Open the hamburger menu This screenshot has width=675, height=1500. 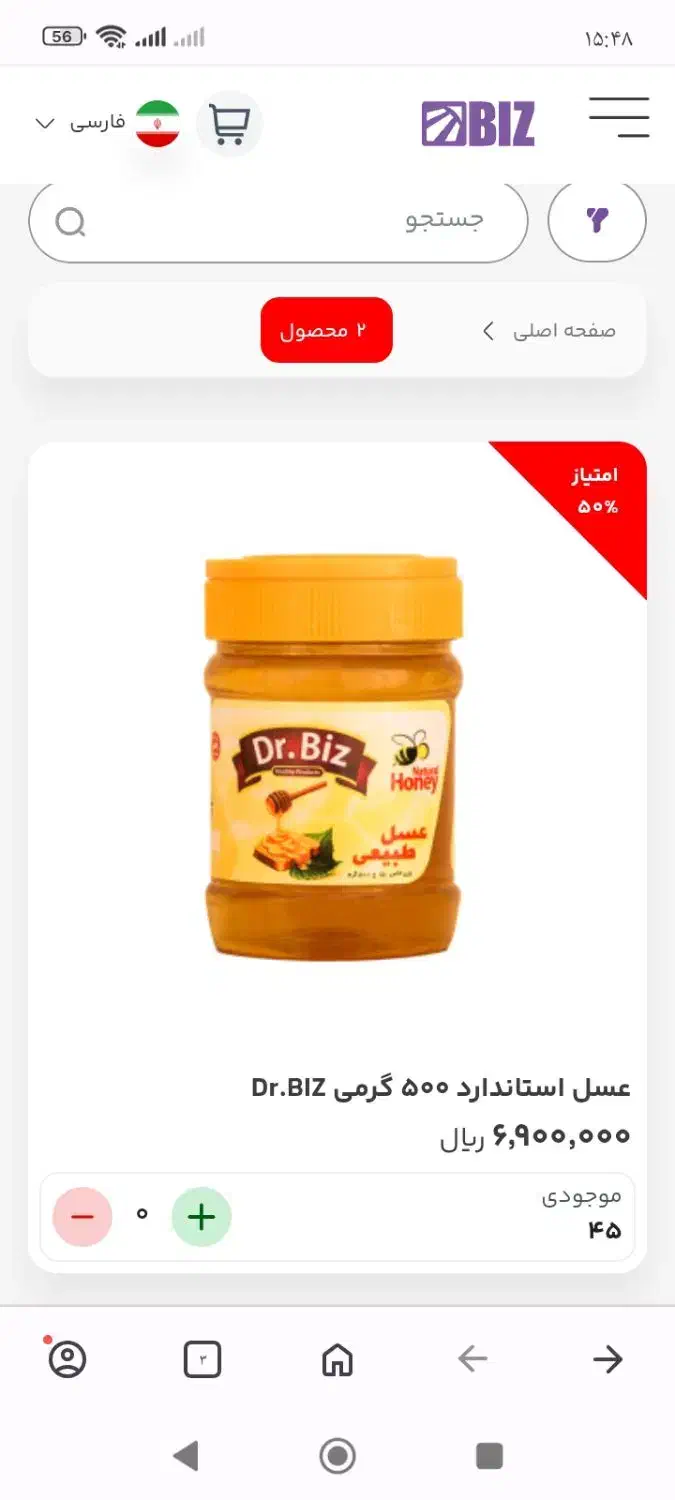tap(618, 118)
